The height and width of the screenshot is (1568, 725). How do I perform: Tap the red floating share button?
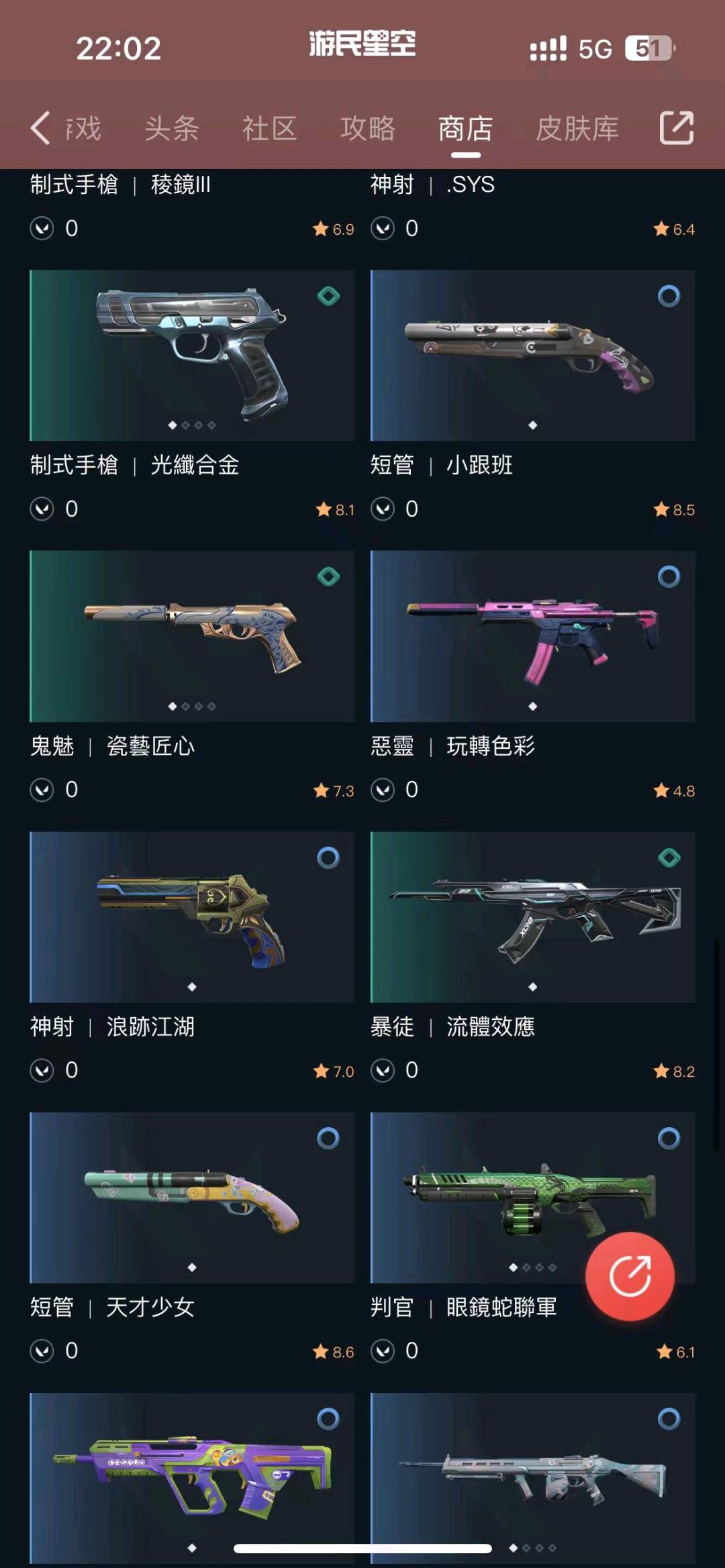pos(630,1276)
